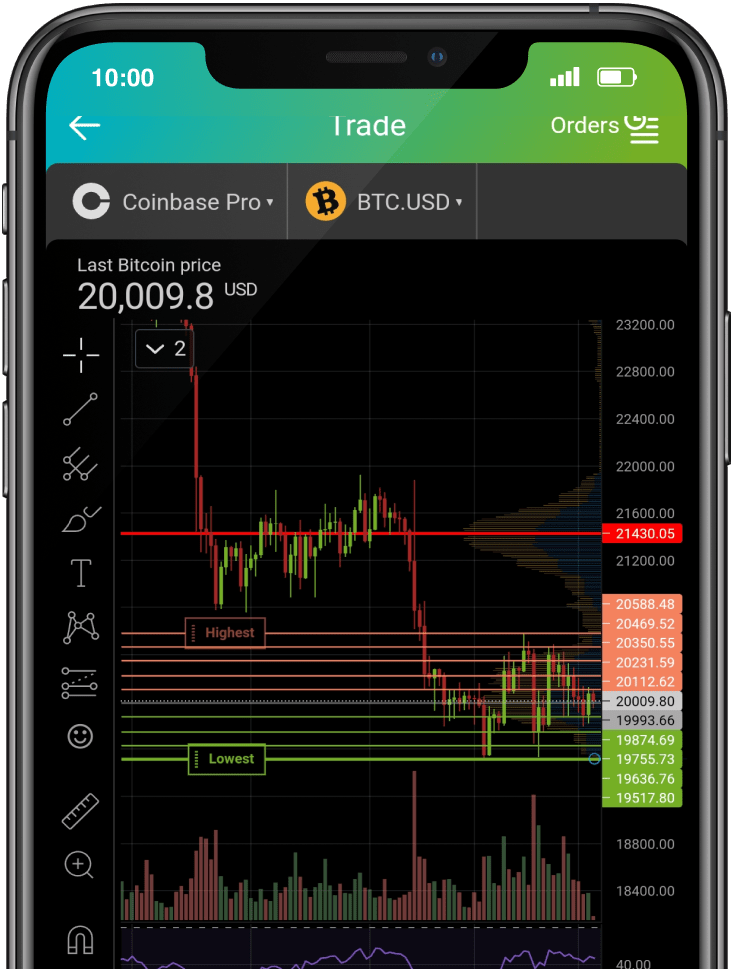The image size is (733, 969).
Task: Tap the zoom in magnifier
Action: coord(80,865)
